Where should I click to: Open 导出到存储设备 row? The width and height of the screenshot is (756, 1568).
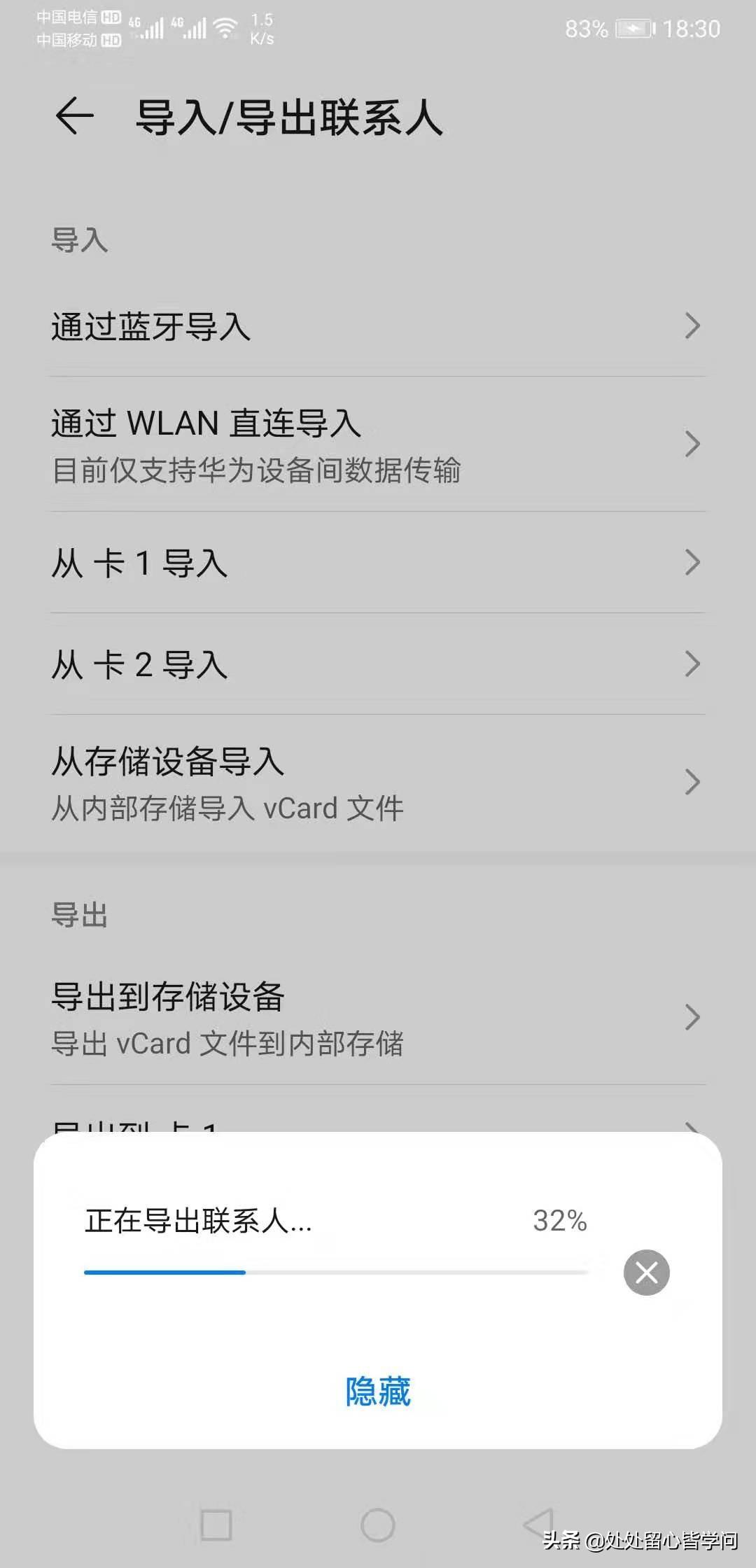pyautogui.click(x=378, y=1018)
